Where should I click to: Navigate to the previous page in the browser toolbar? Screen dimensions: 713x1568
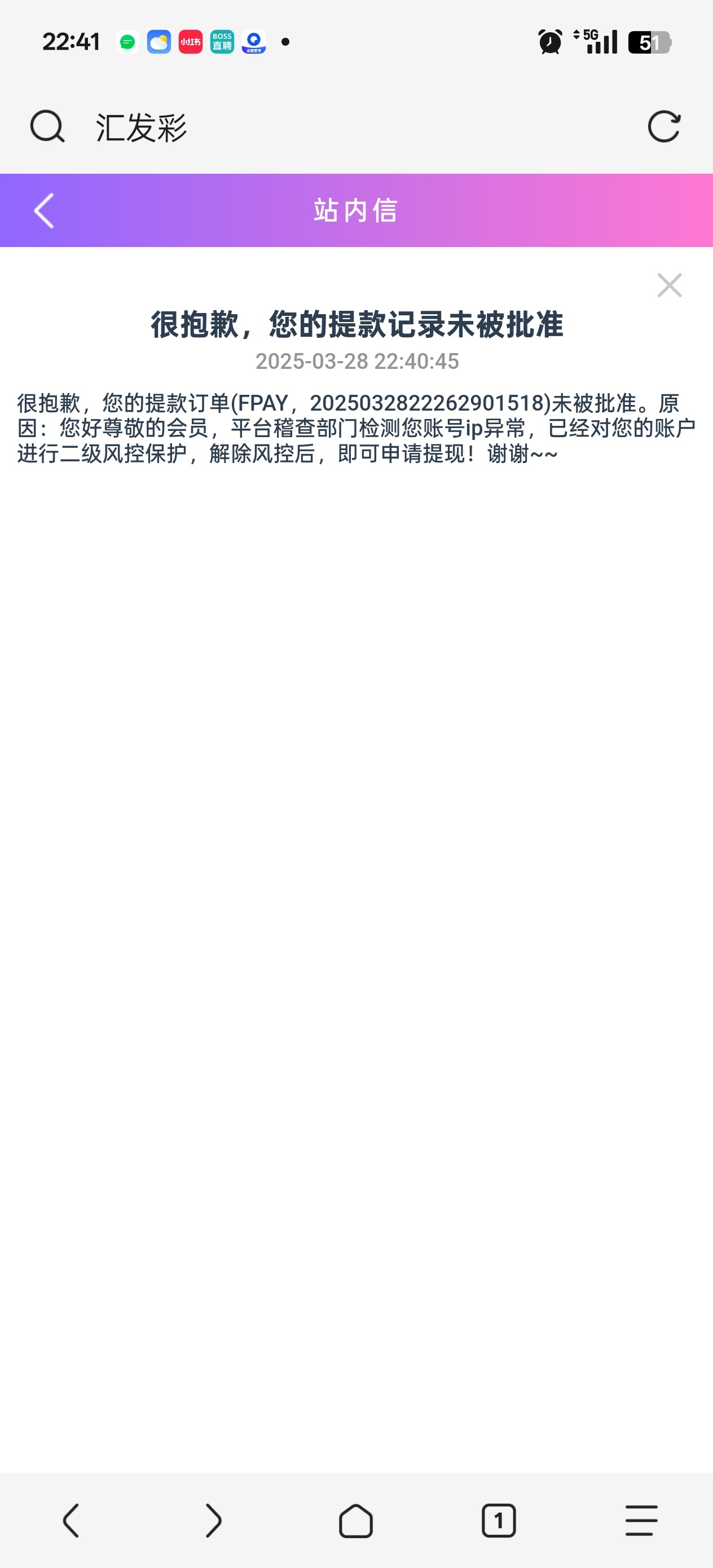point(71,1520)
